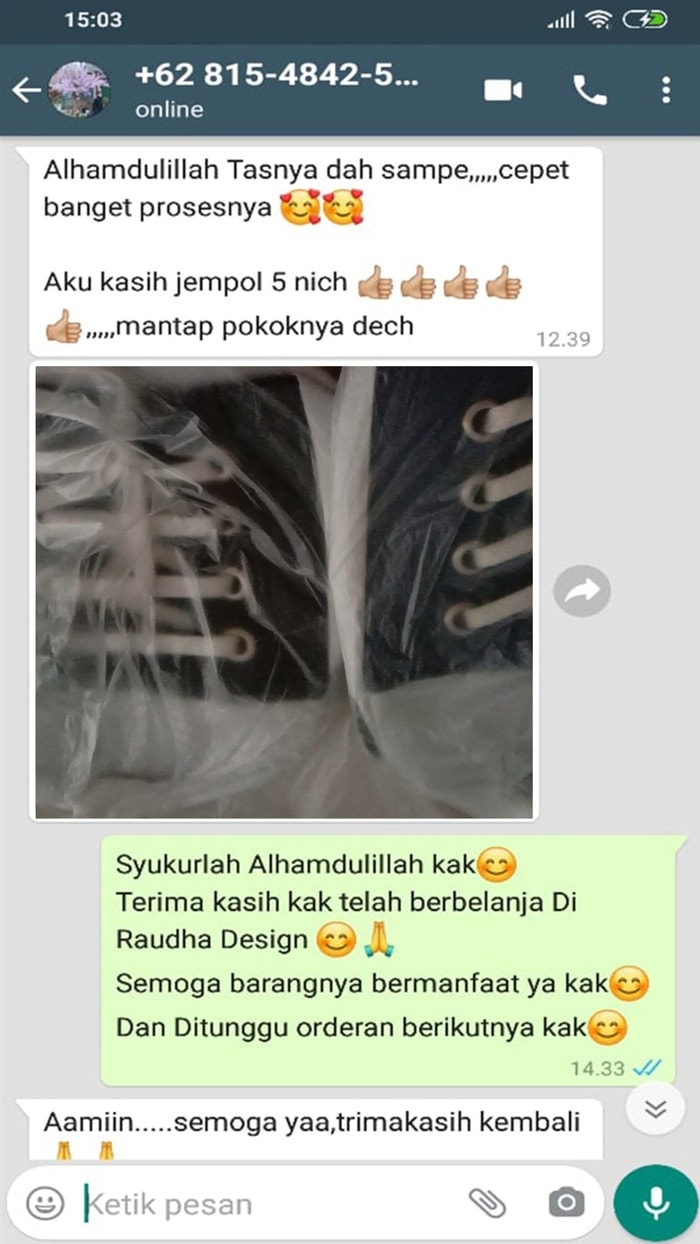Start a voice call
Screen dimensions: 700x1244
589,91
